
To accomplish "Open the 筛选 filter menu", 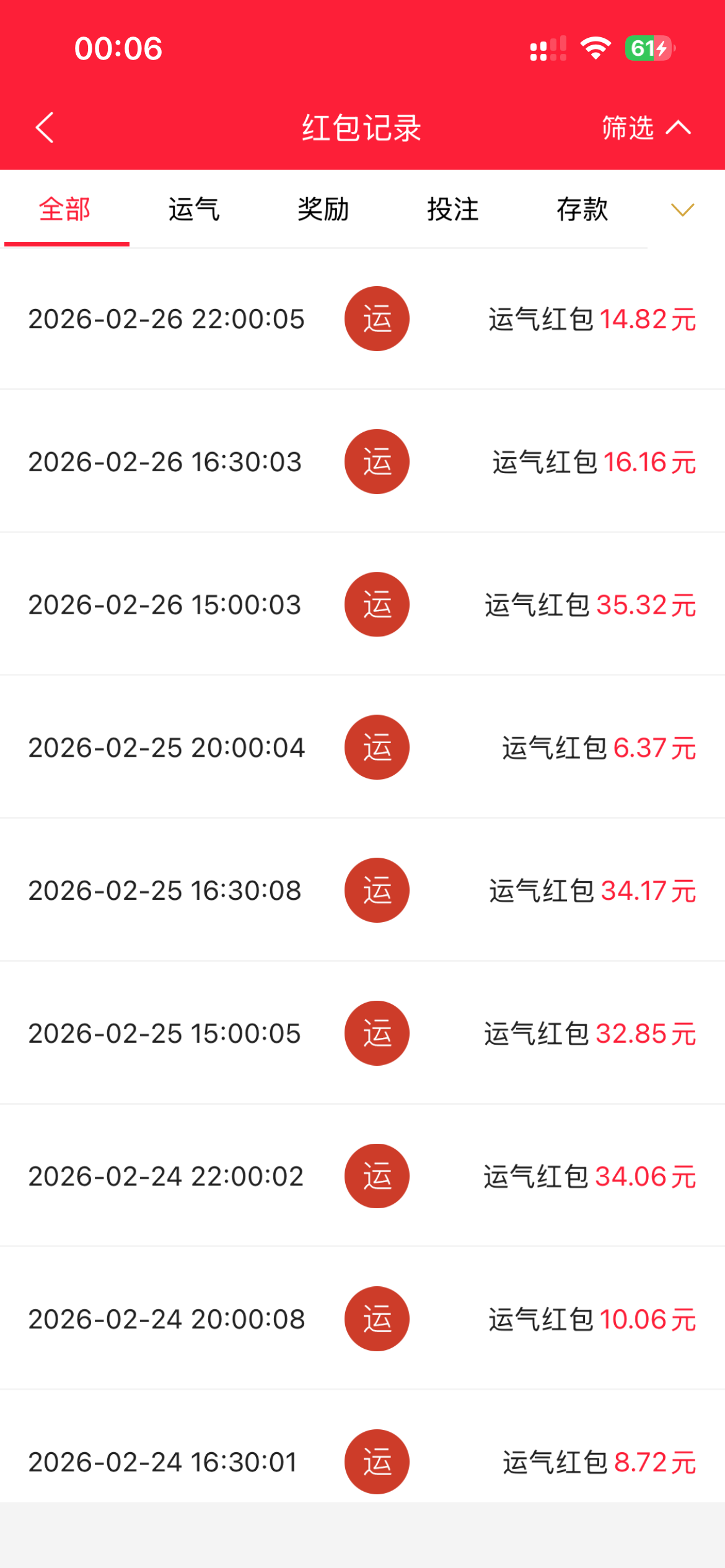I will coord(645,128).
